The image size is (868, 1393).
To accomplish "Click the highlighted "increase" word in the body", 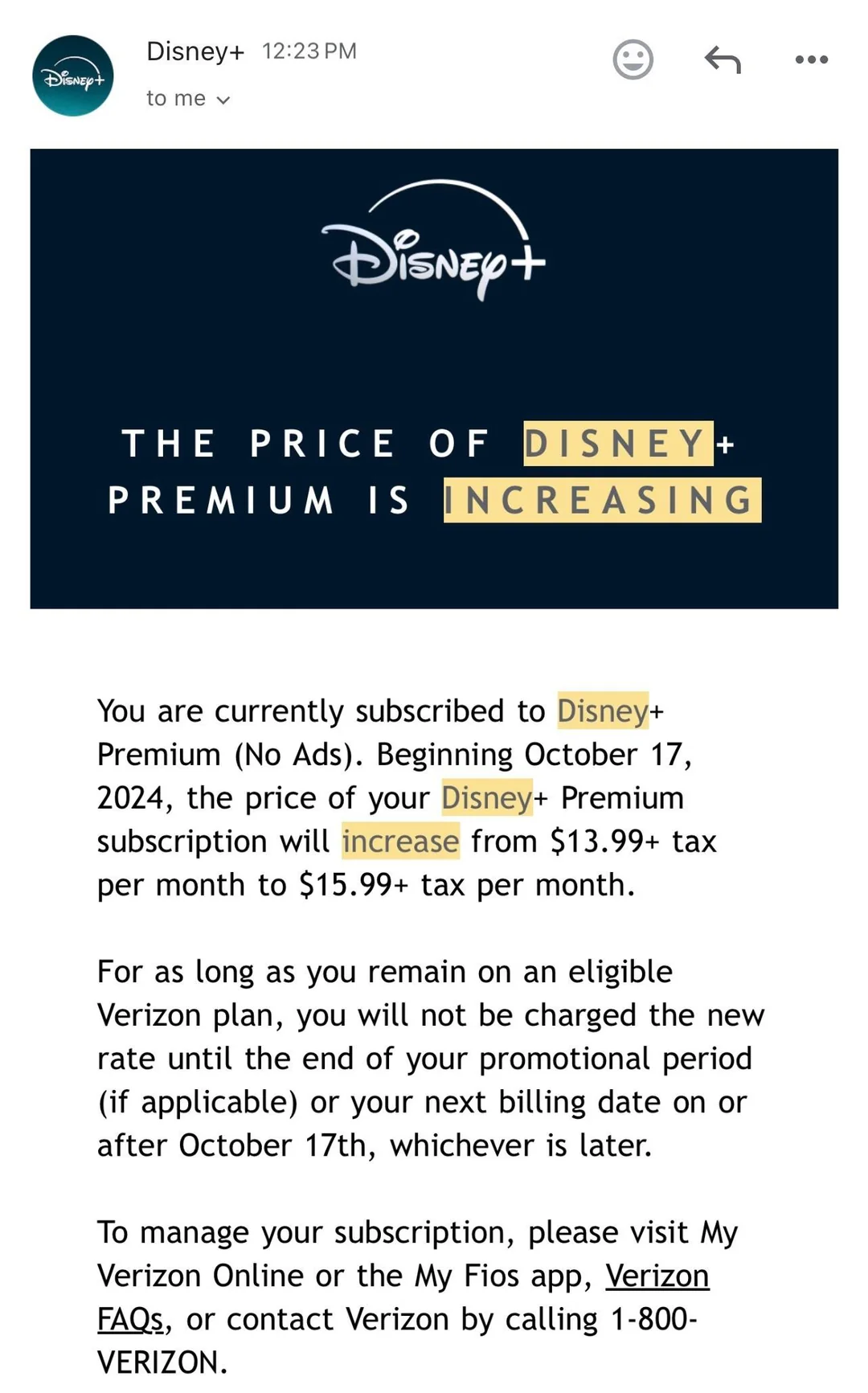I will coord(399,842).
